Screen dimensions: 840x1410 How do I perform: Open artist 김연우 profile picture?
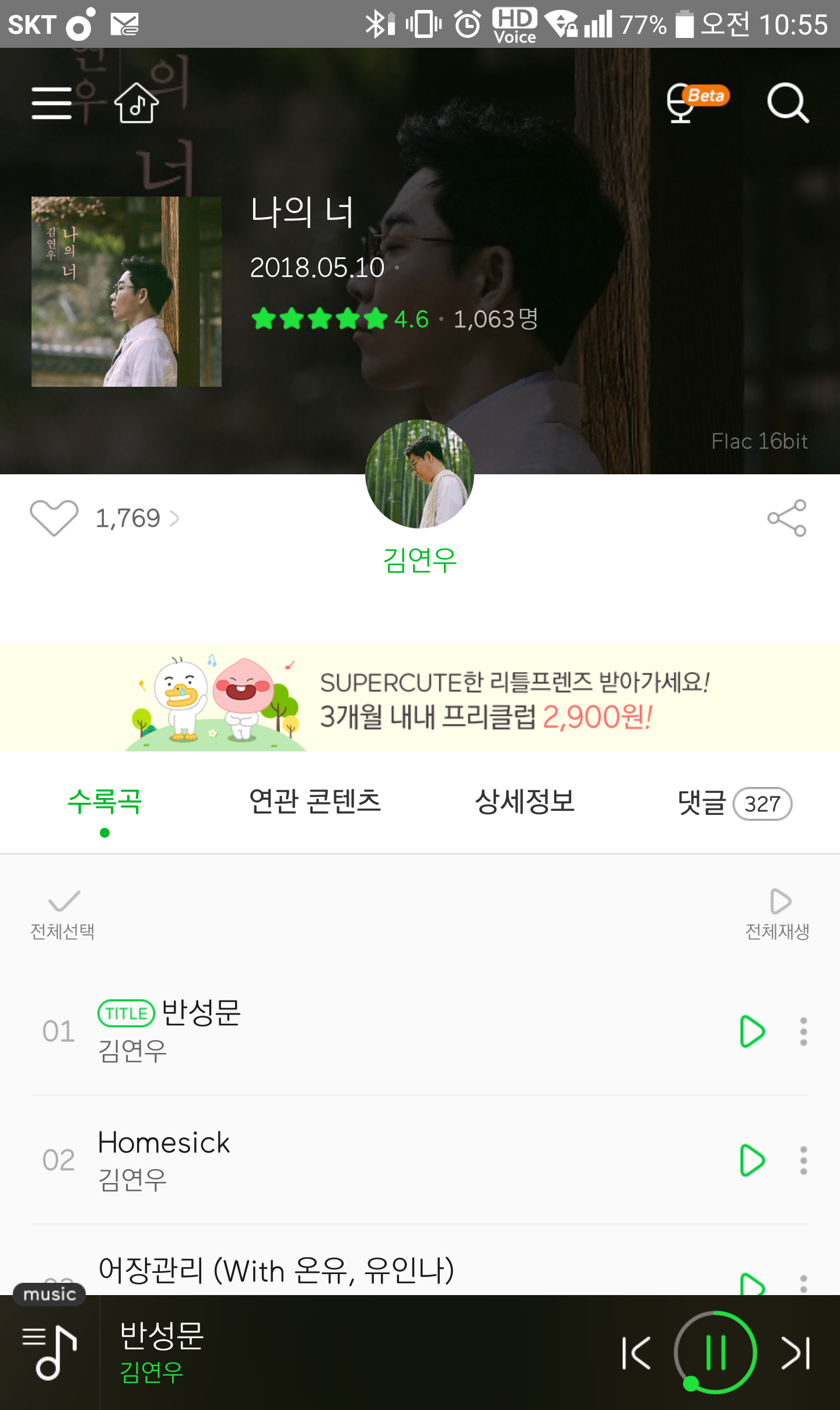(x=419, y=474)
